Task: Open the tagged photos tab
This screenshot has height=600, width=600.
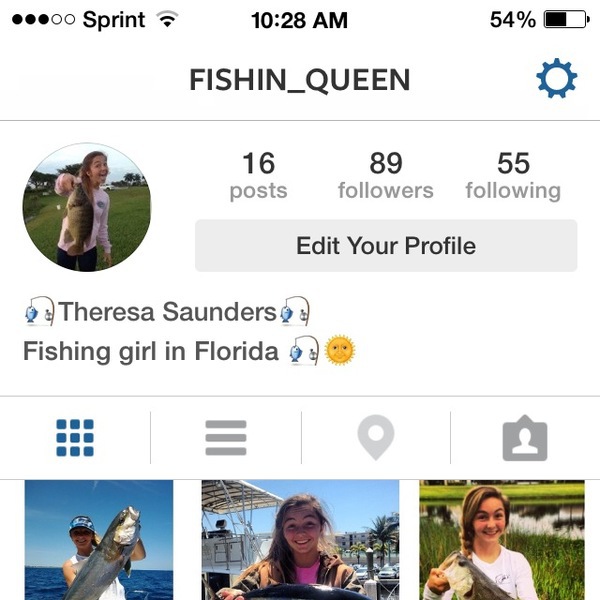Action: pos(525,438)
